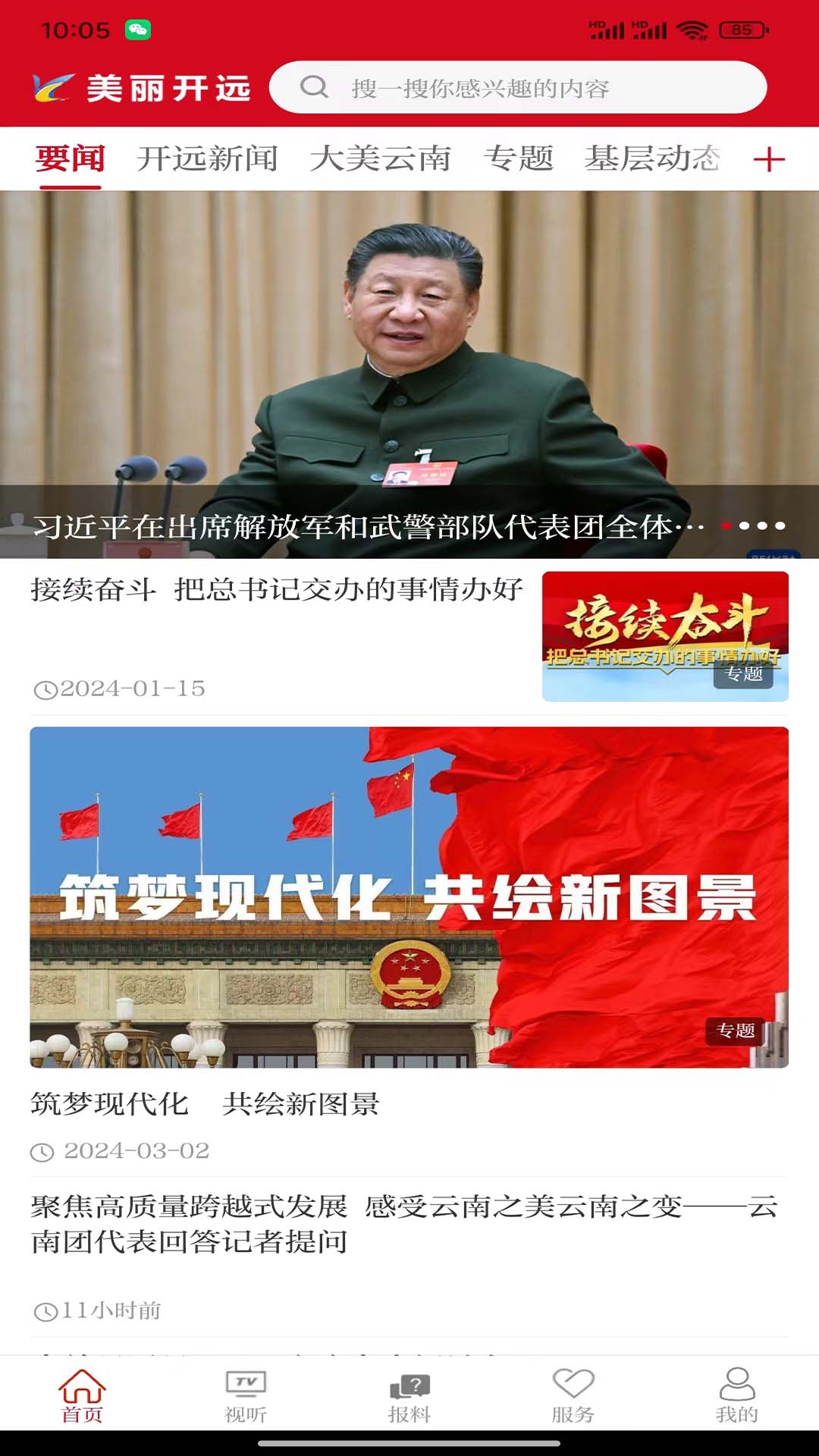
Task: Click the clock icon beside 2024-01-15
Action: (x=47, y=687)
